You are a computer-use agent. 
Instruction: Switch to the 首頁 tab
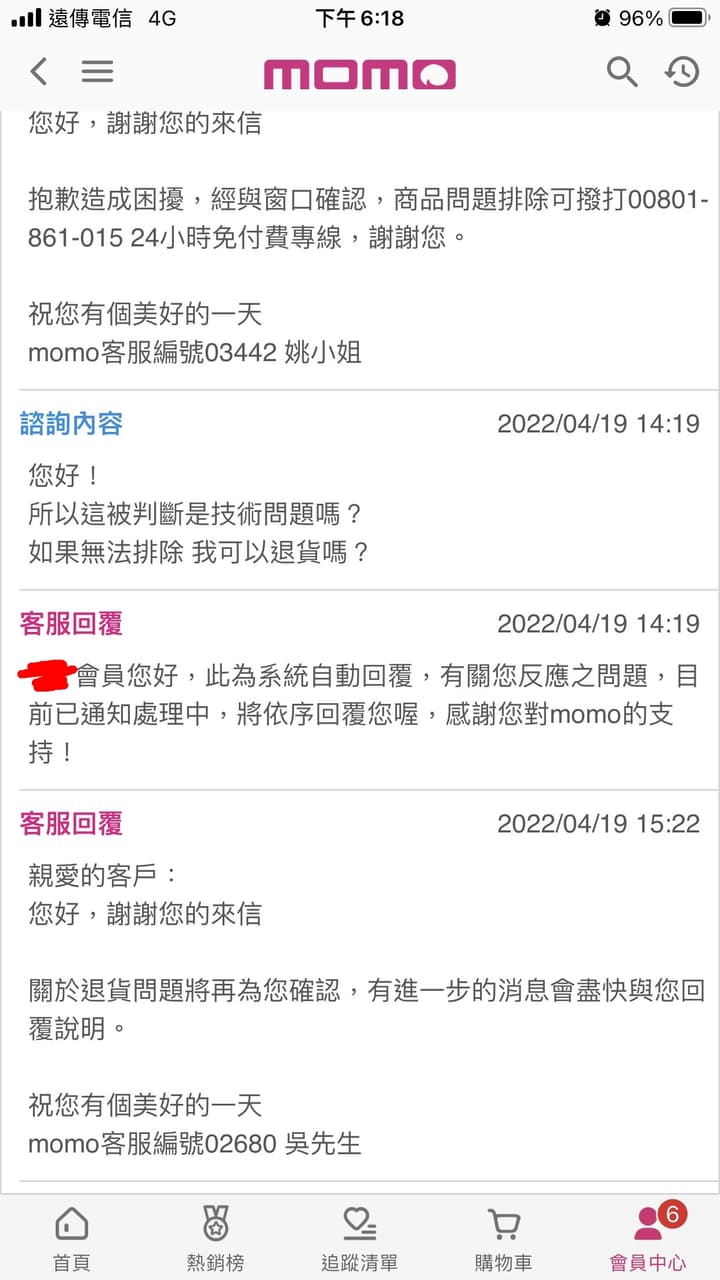(71, 1239)
